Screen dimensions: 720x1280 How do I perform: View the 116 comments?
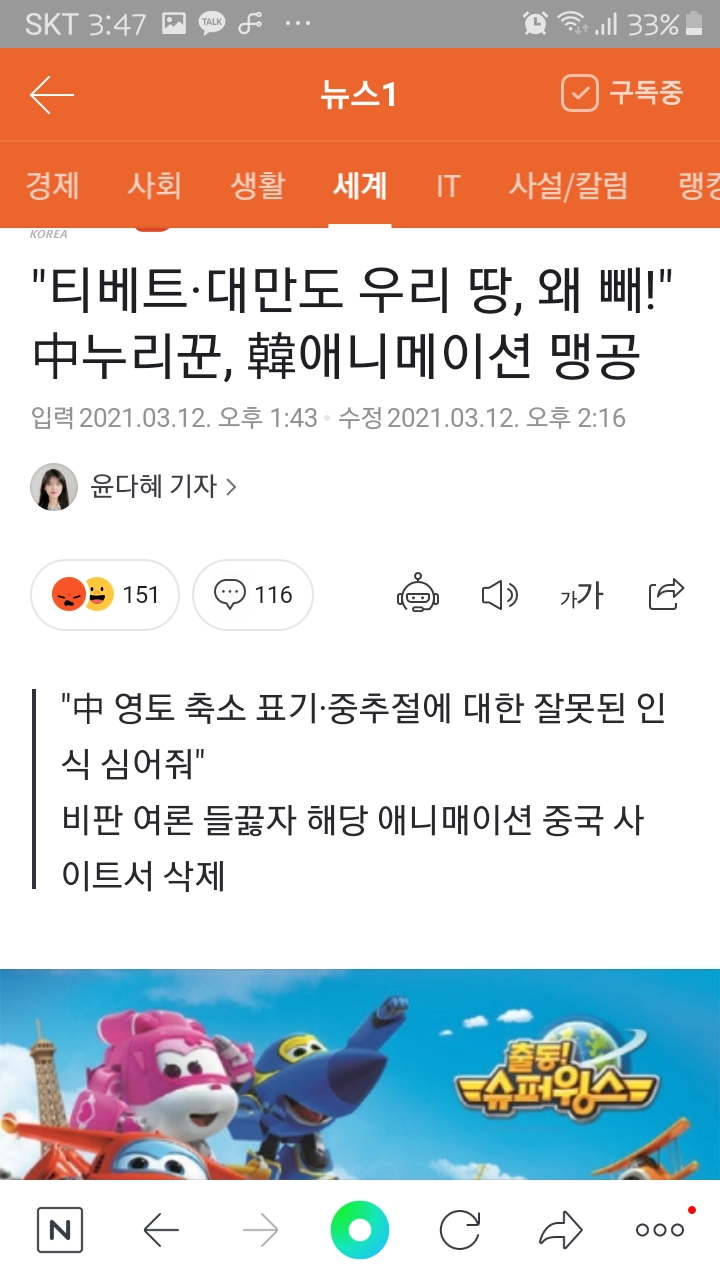253,595
